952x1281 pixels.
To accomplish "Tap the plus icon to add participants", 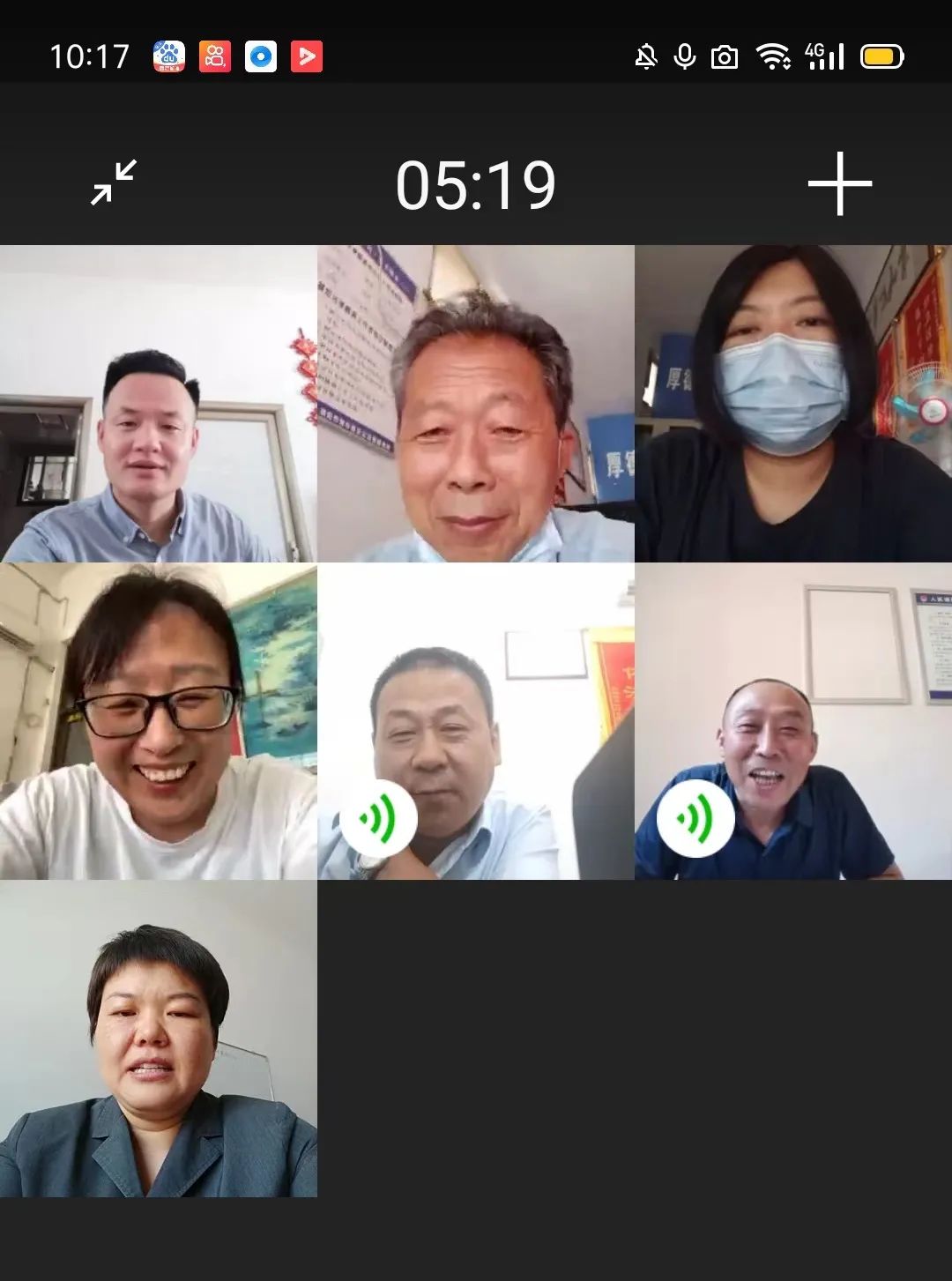I will 837,183.
